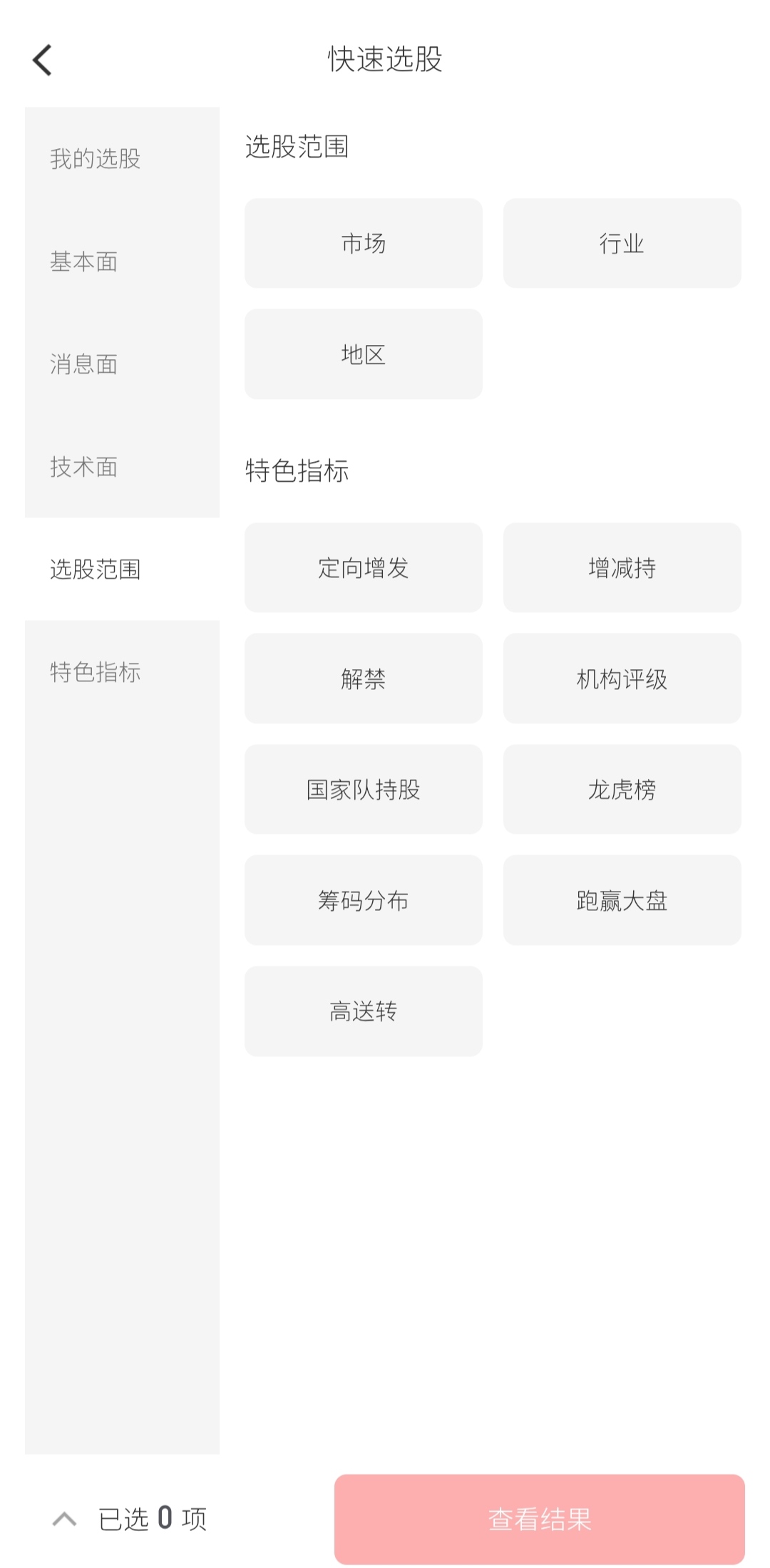770x1568 pixels.
Task: Select the 龙虎榜 indicator
Action: tap(622, 789)
